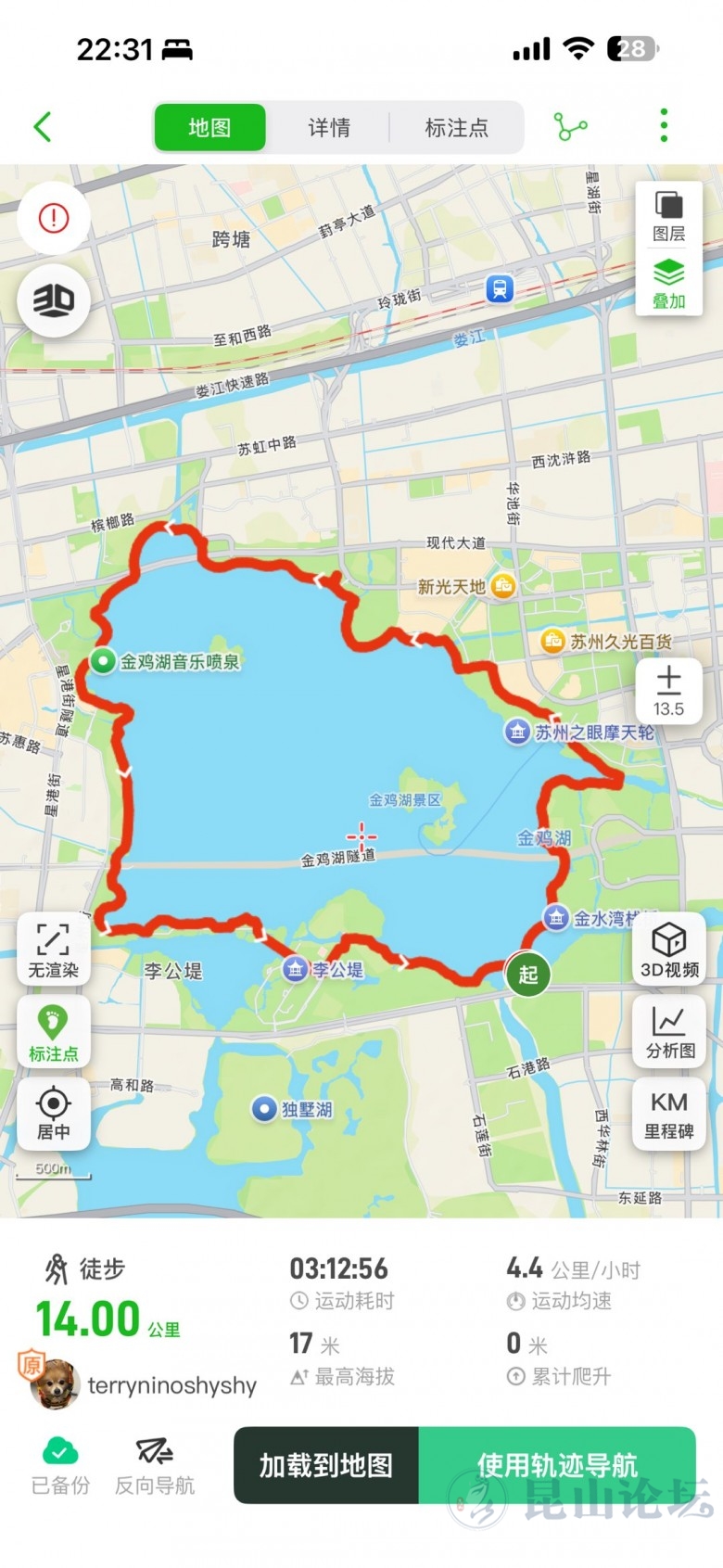Tap 加载到地图 to load track

[326, 1465]
